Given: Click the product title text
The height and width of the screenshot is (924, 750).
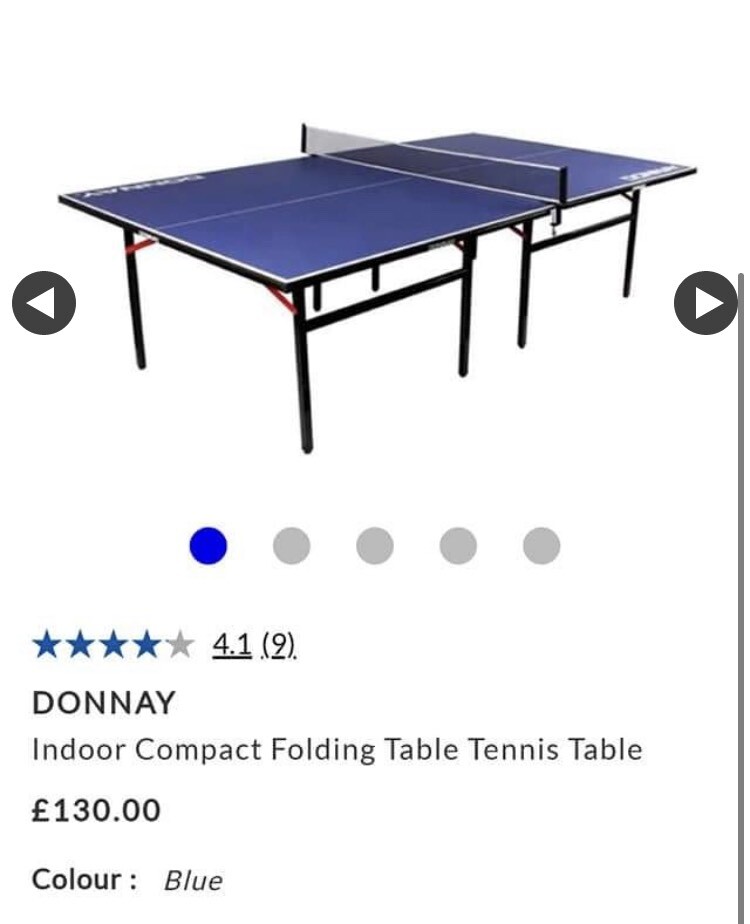Looking at the screenshot, I should (x=337, y=750).
